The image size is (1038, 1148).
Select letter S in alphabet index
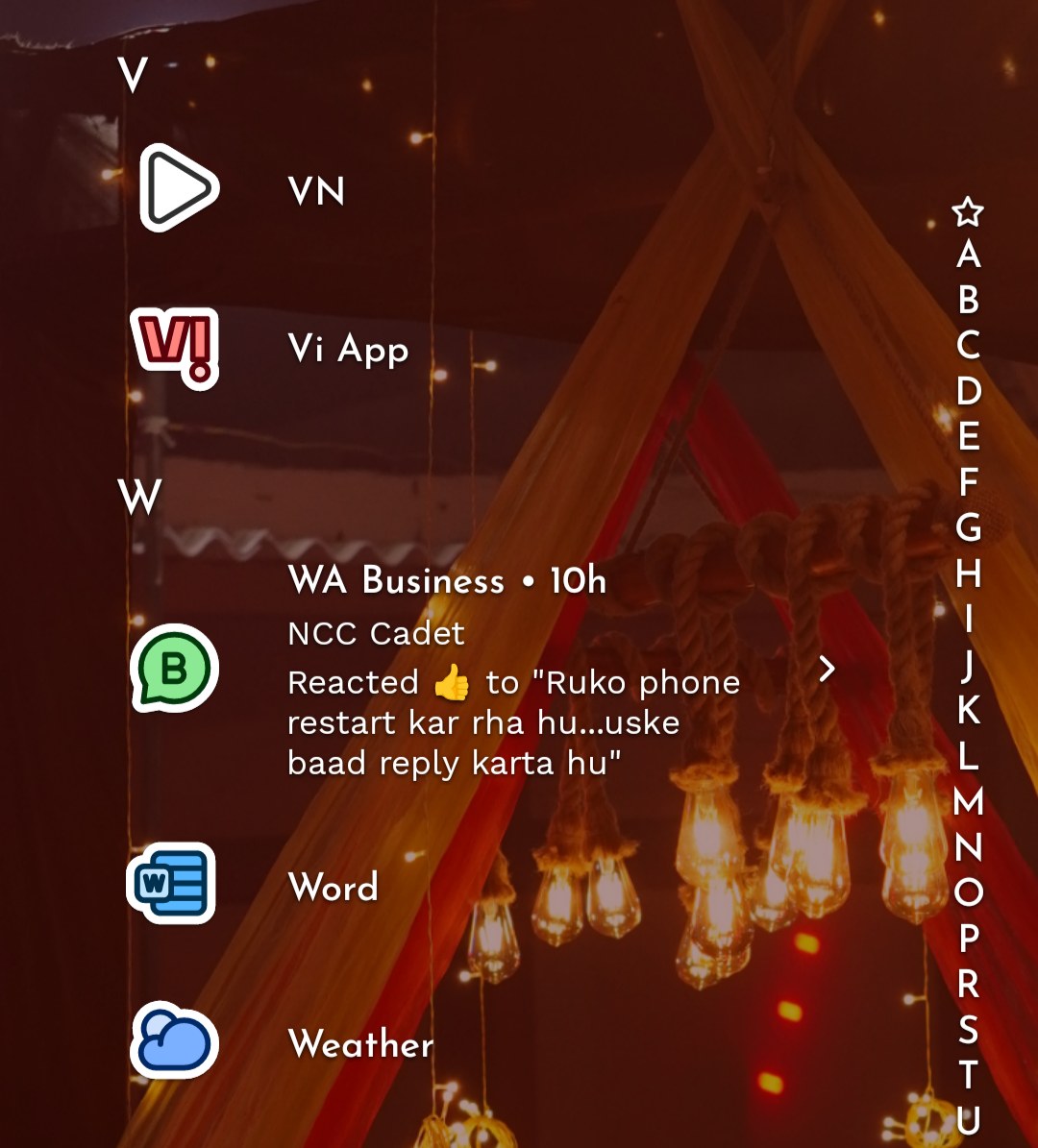[969, 1030]
